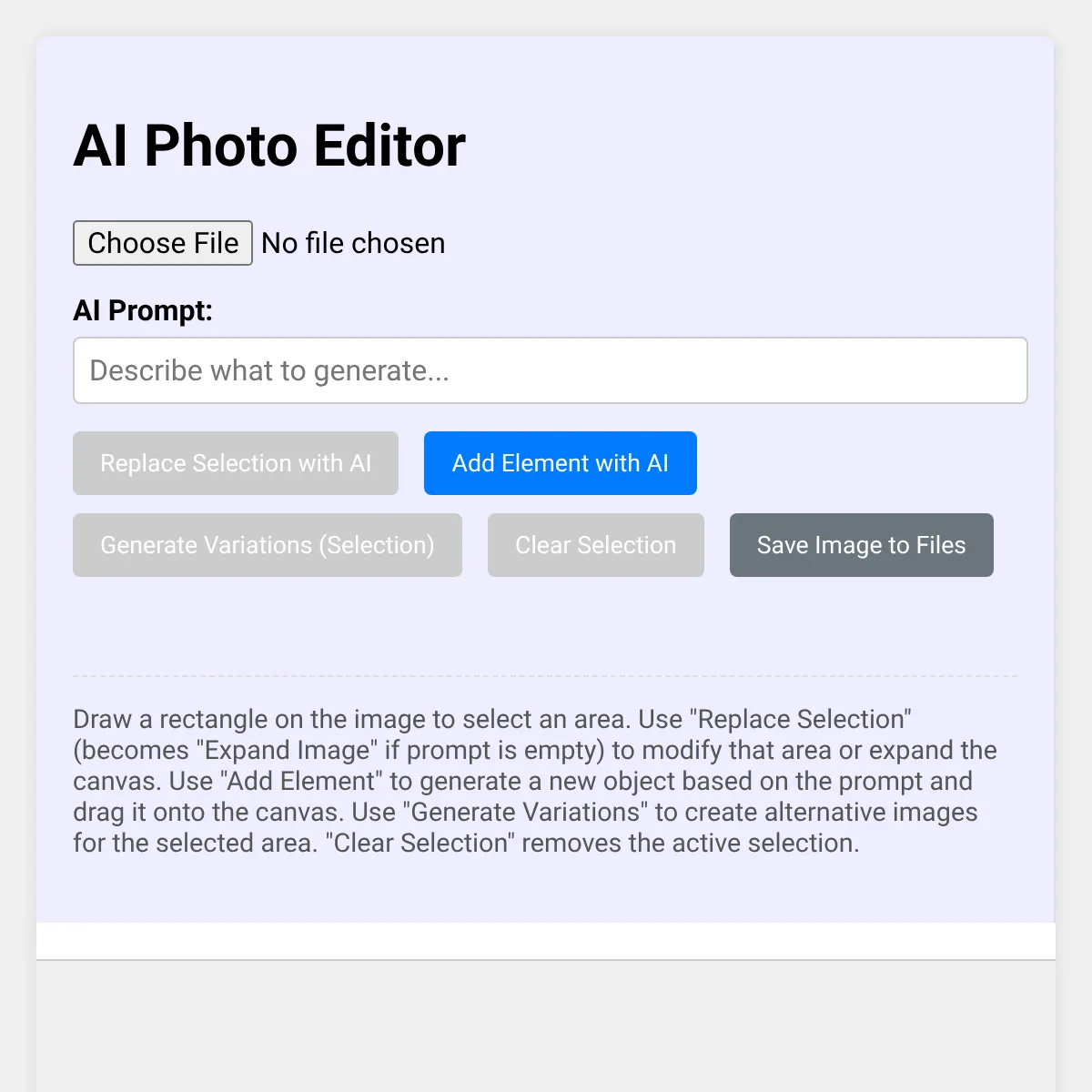Save Image to Files
The width and height of the screenshot is (1092, 1092).
tap(862, 545)
